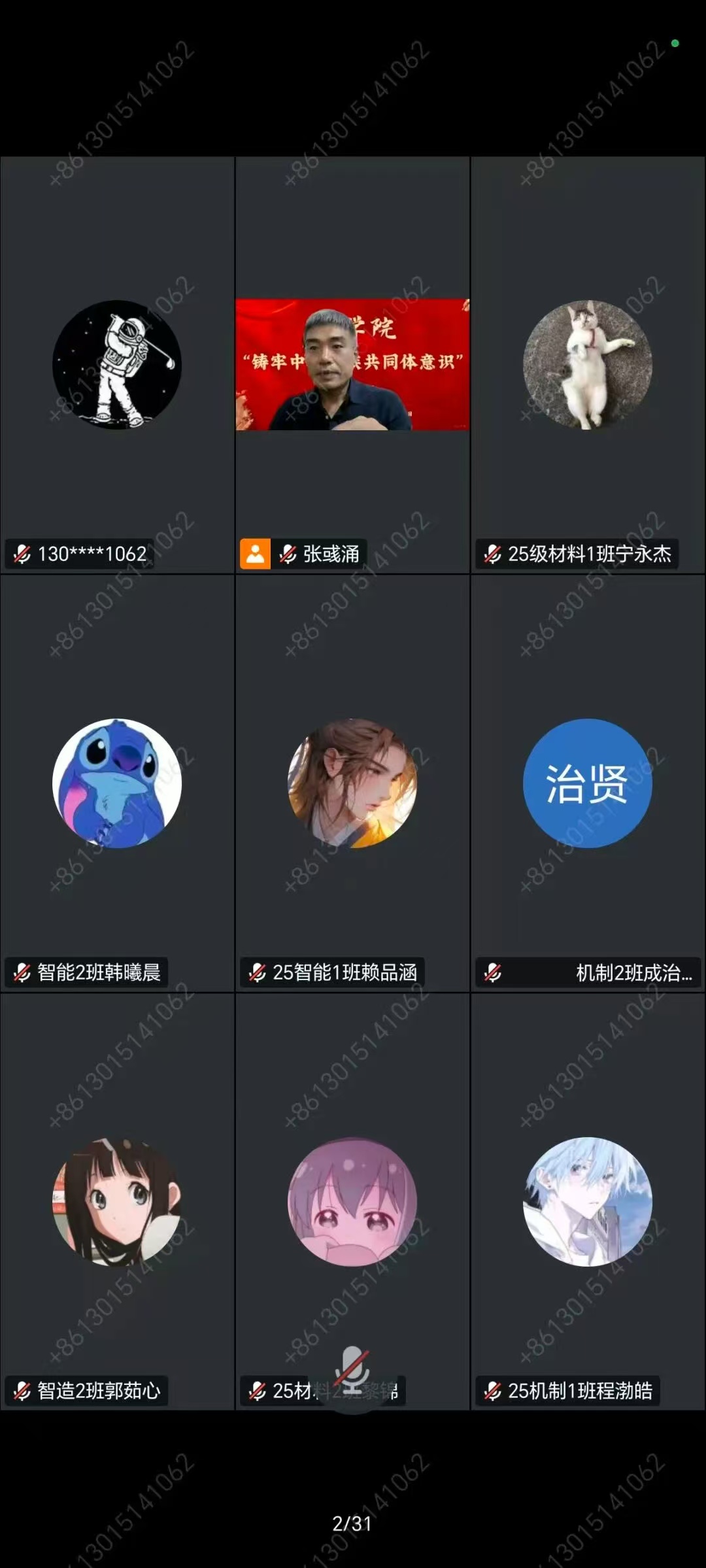Tap the floating muted microphone button
This screenshot has height=1568, width=706.
pos(352,1371)
